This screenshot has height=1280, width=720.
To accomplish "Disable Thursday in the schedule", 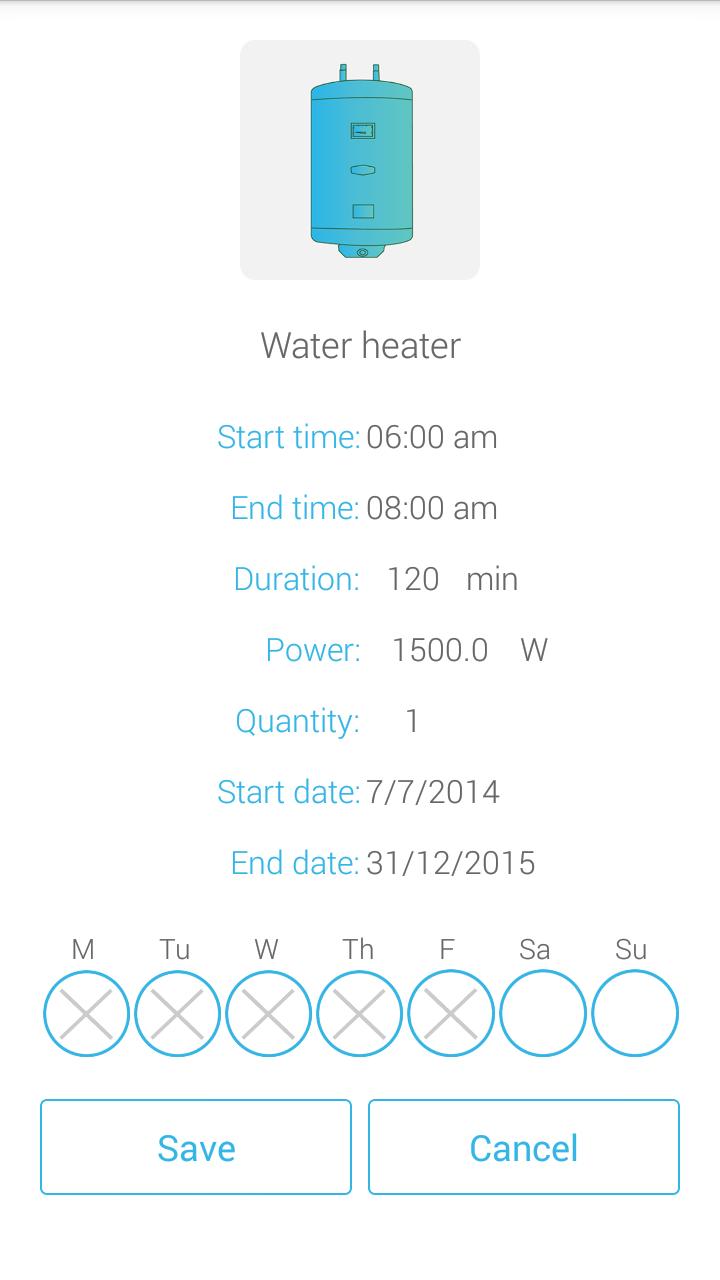I will click(x=359, y=1014).
